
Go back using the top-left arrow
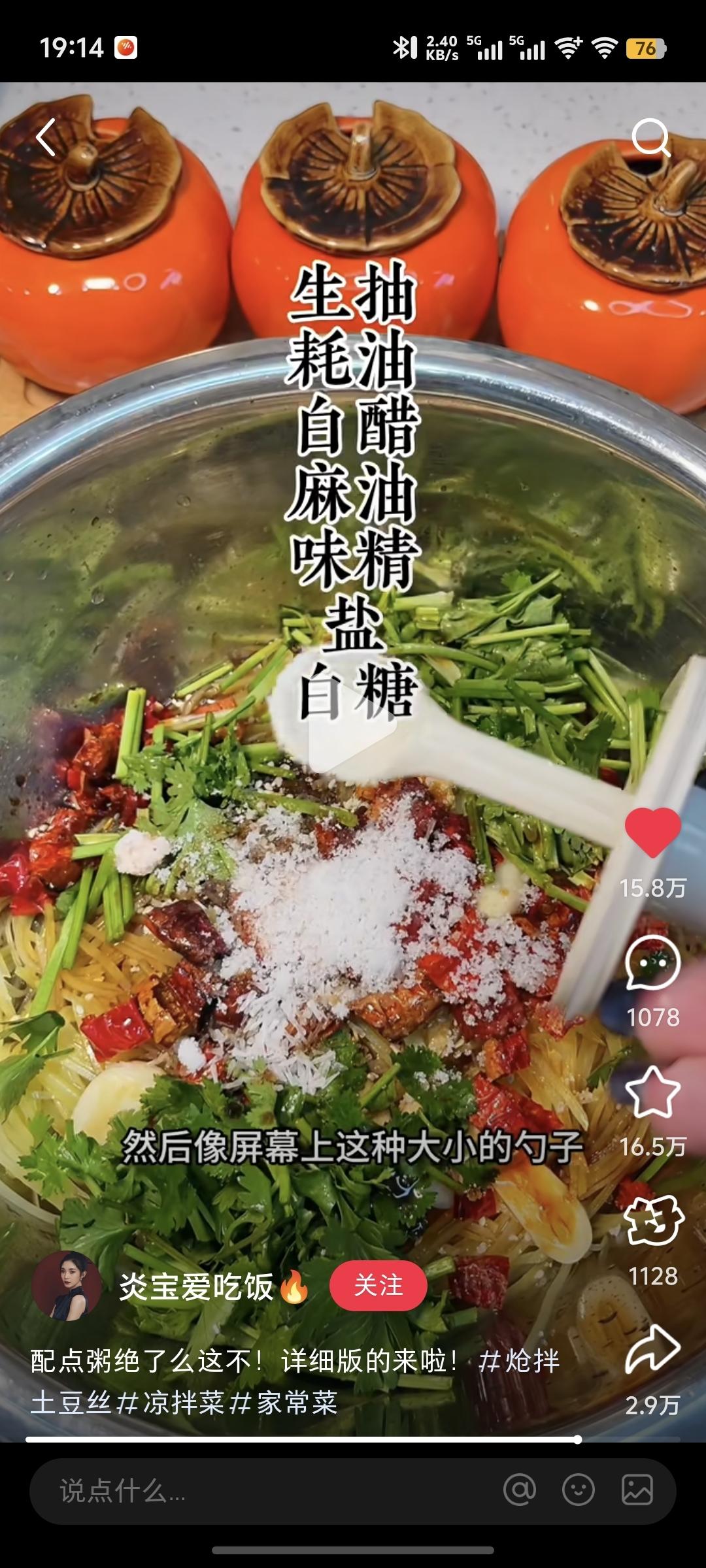click(46, 137)
